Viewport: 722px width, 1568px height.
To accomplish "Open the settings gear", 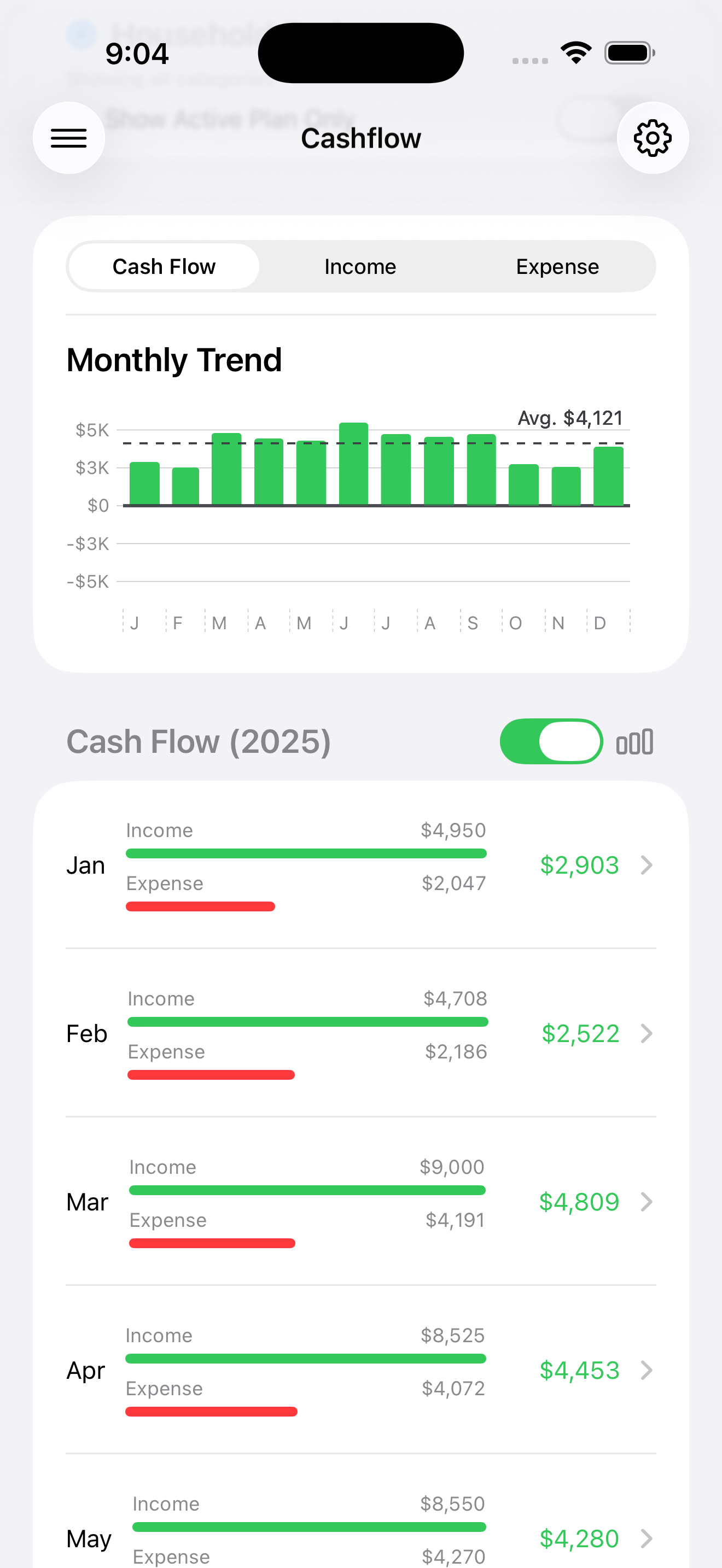I will point(652,138).
